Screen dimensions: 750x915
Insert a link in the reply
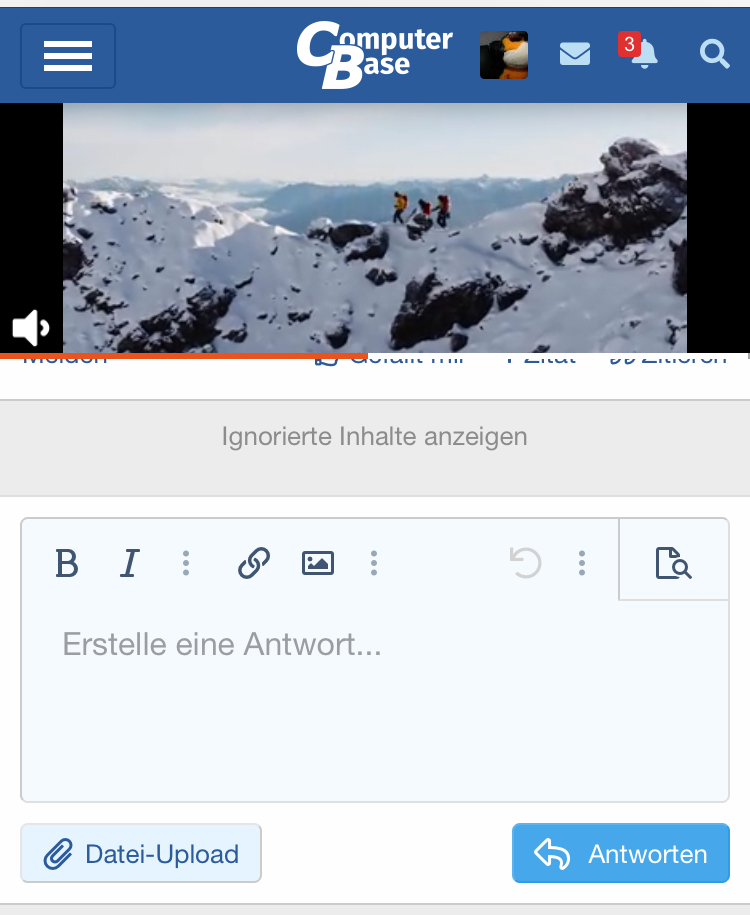254,563
